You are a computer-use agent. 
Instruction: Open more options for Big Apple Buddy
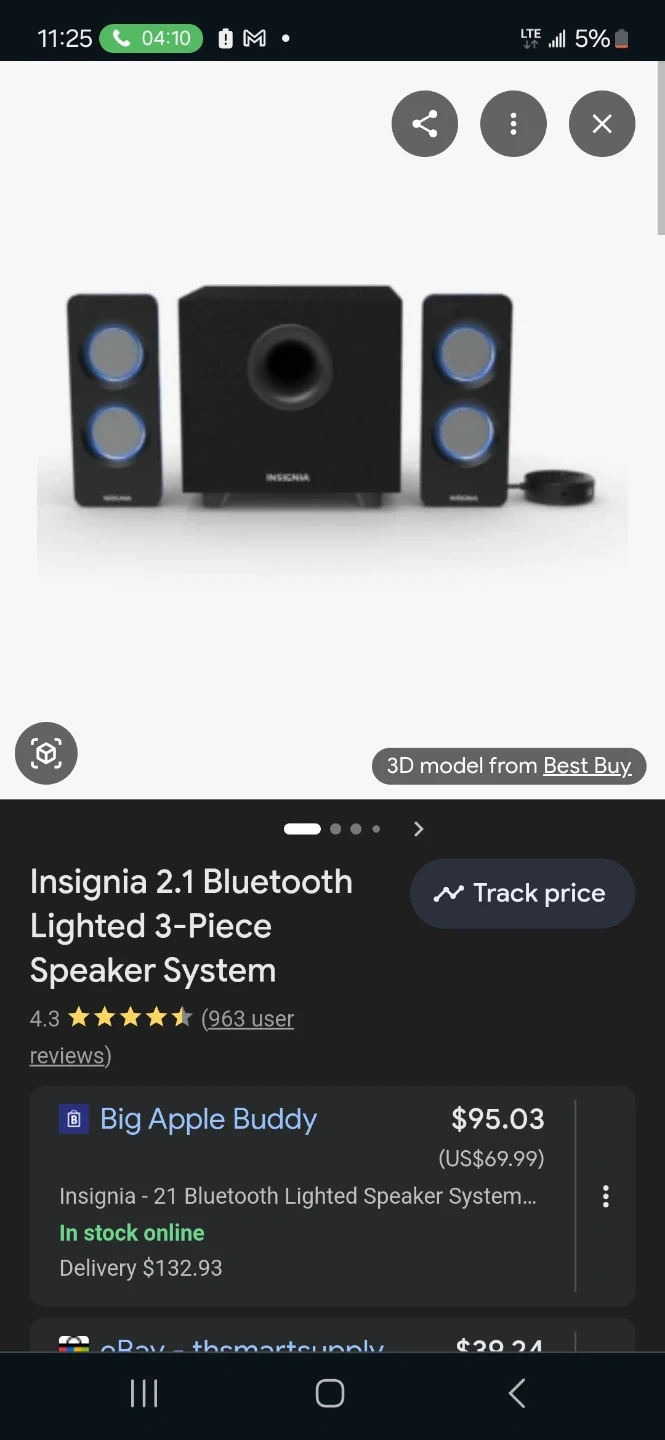click(x=605, y=1196)
